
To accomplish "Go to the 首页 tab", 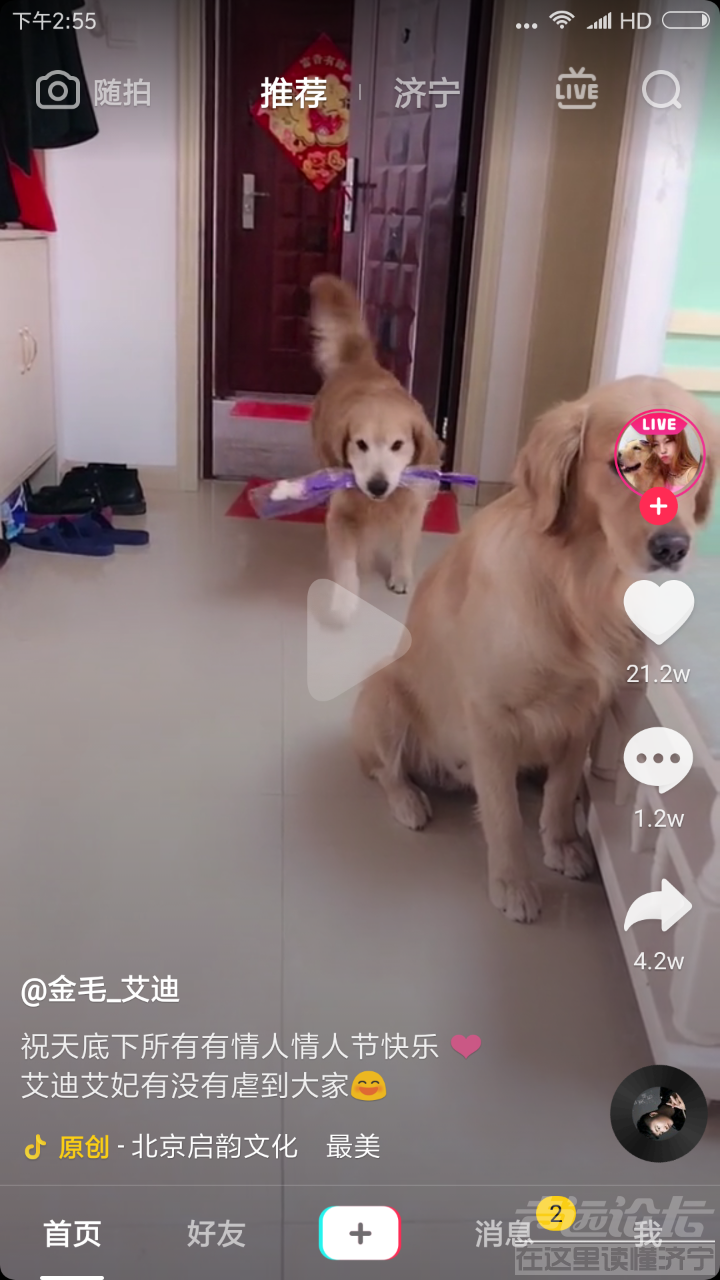I will click(x=72, y=1234).
